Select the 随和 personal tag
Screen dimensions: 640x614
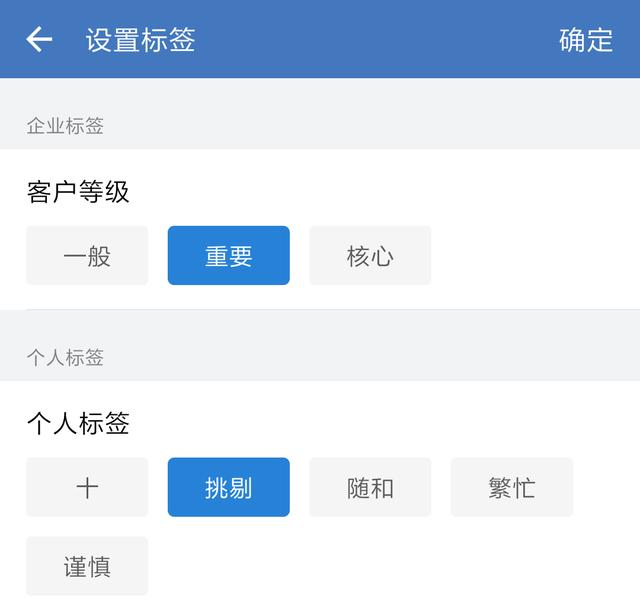click(370, 488)
